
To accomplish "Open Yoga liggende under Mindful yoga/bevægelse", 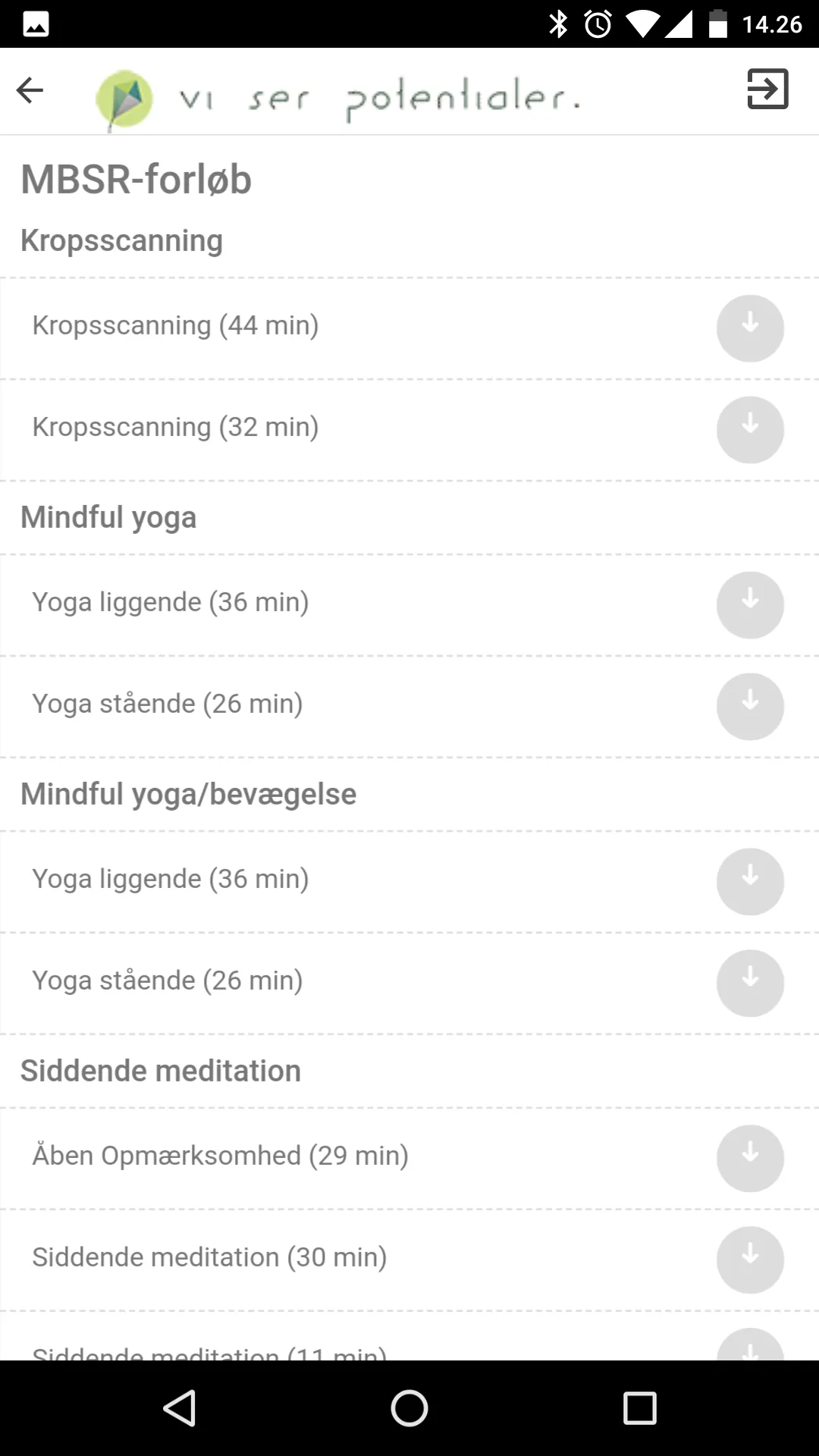I will click(409, 881).
